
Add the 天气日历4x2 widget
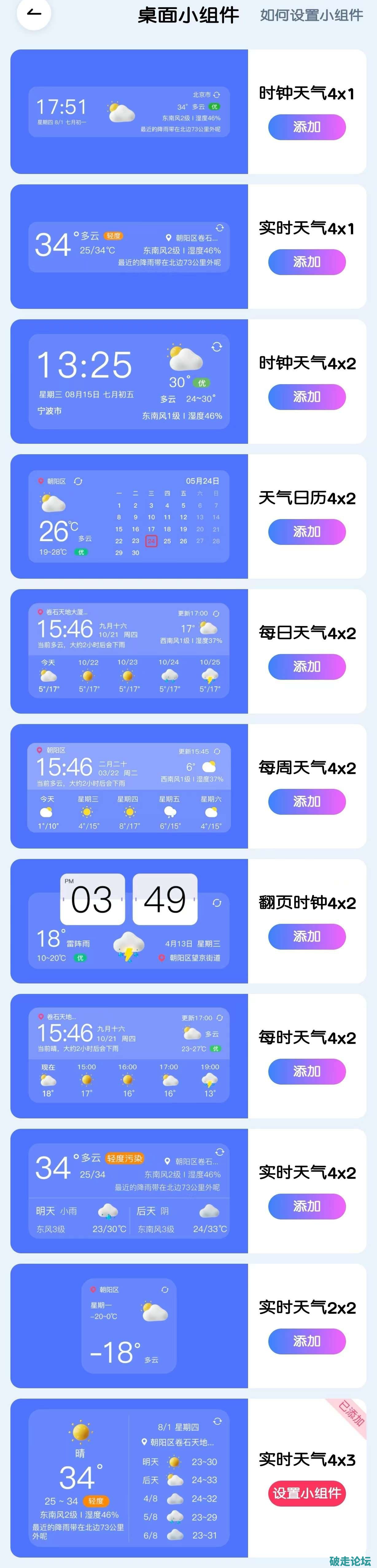[x=307, y=532]
